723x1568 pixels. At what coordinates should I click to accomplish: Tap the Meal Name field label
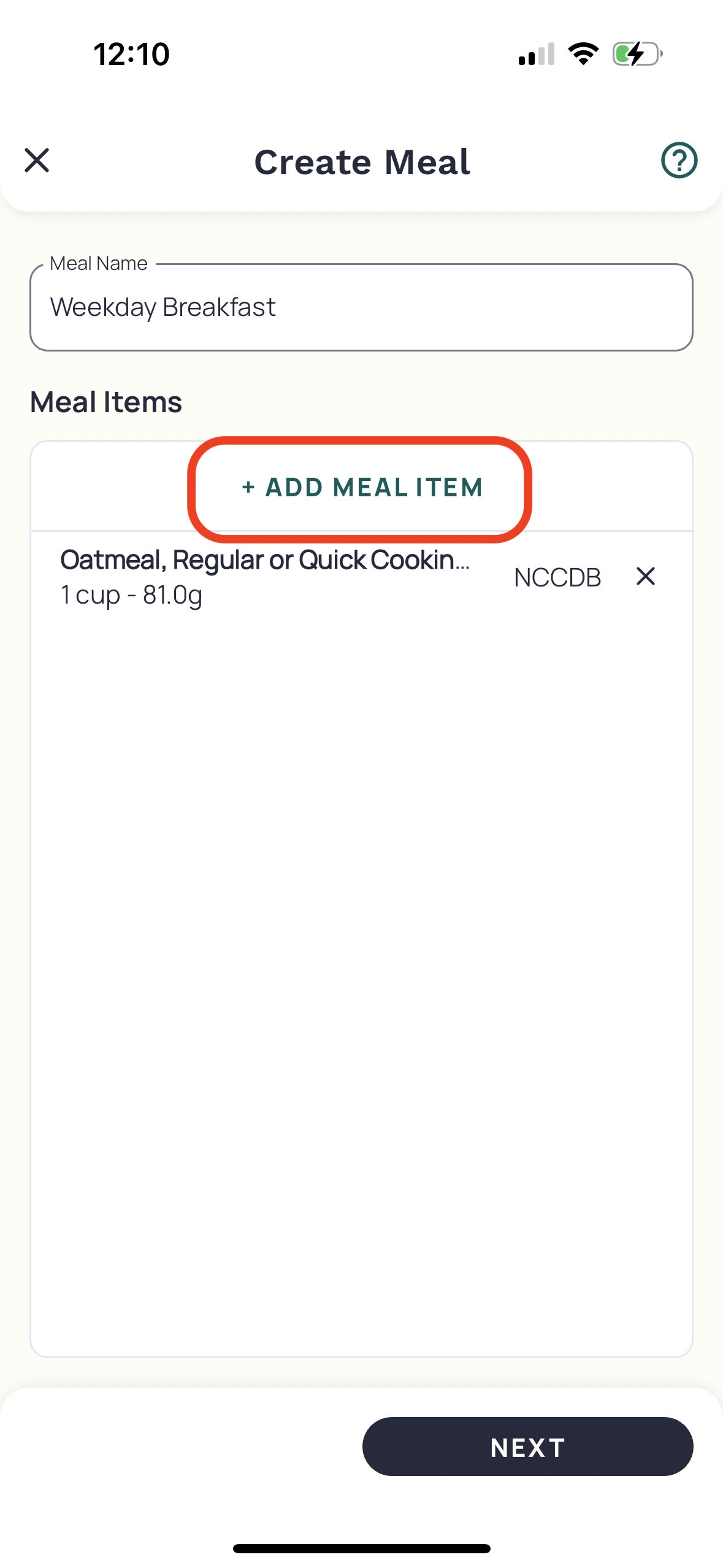(x=98, y=263)
